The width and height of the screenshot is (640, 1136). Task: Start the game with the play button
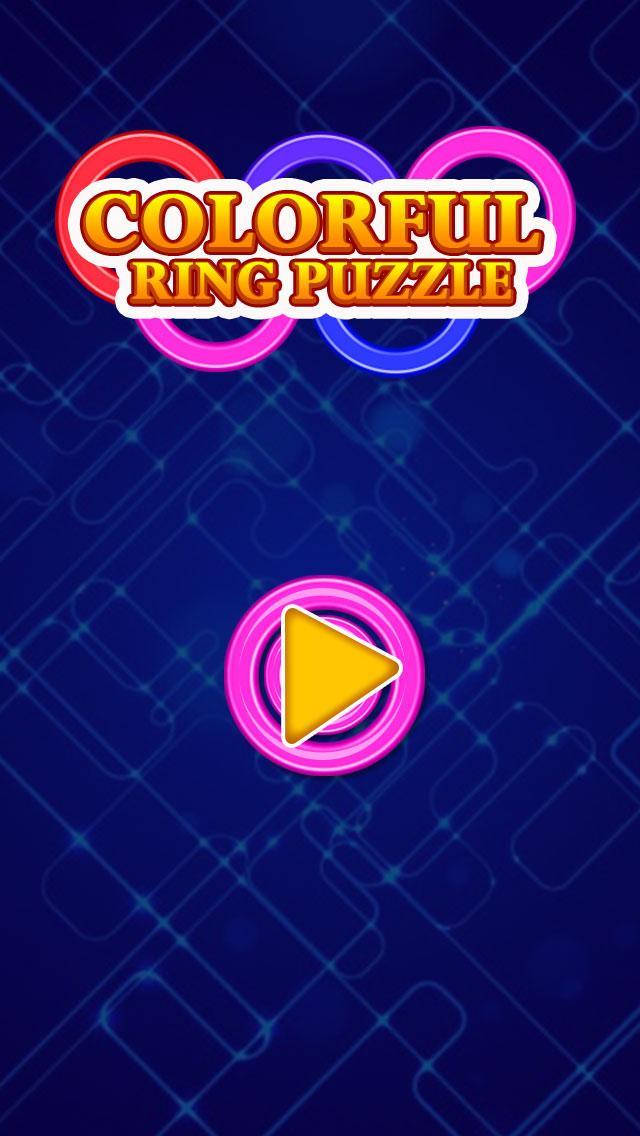pyautogui.click(x=326, y=675)
